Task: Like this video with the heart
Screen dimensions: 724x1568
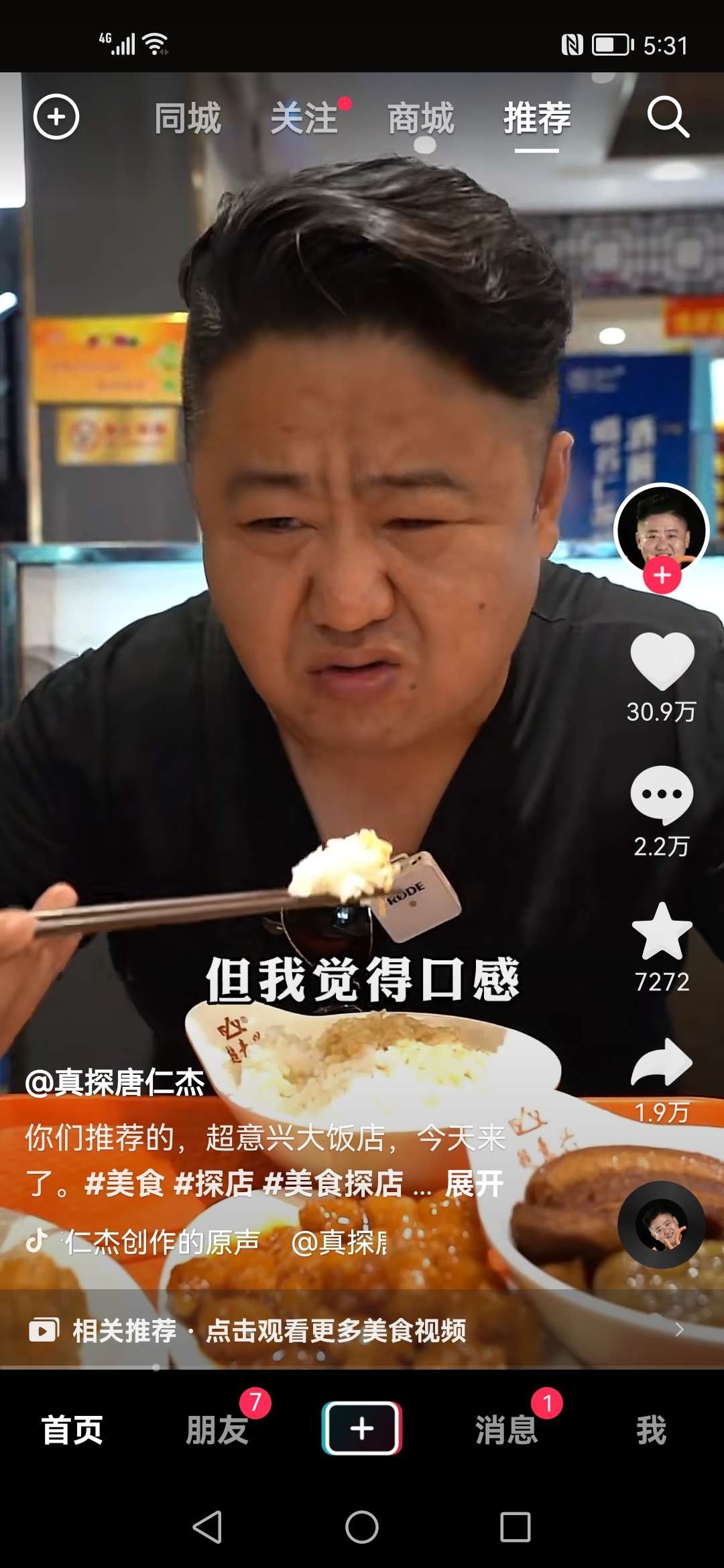Action: click(662, 661)
